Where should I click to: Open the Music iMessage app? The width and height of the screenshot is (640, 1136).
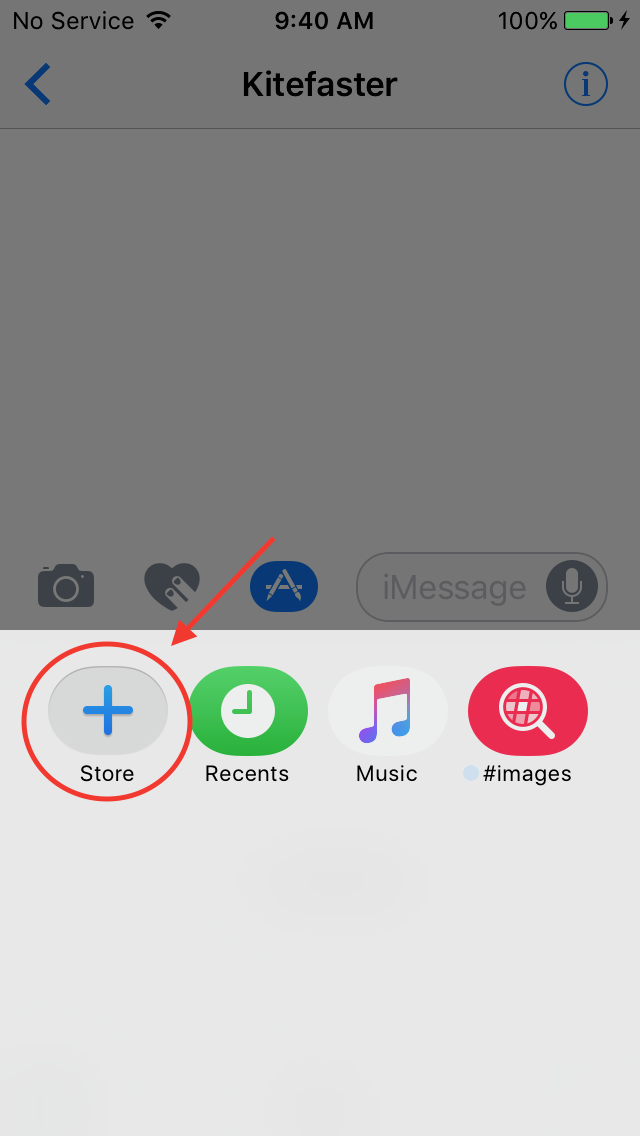[x=387, y=711]
